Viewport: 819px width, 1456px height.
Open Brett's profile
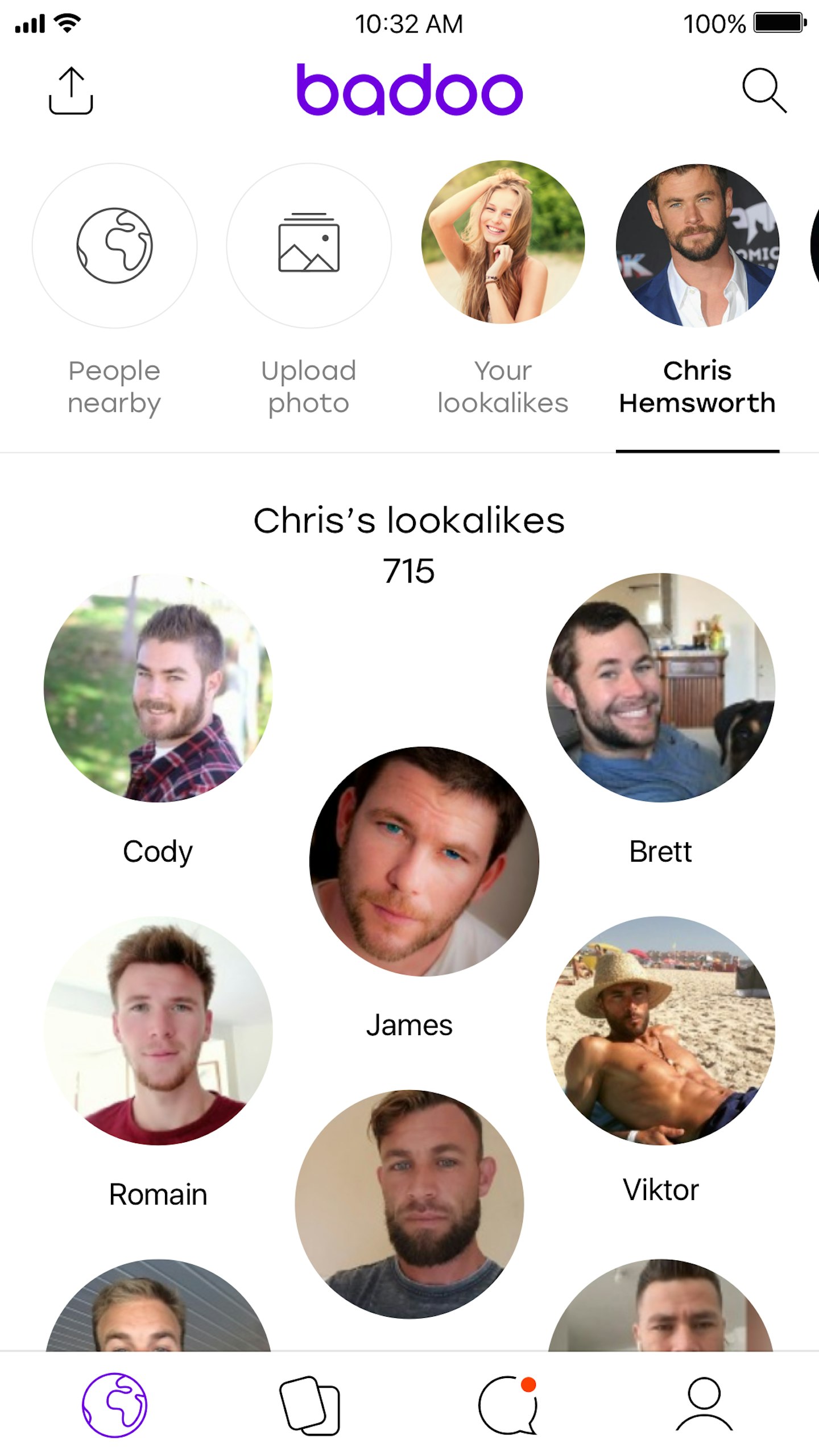pyautogui.click(x=660, y=688)
